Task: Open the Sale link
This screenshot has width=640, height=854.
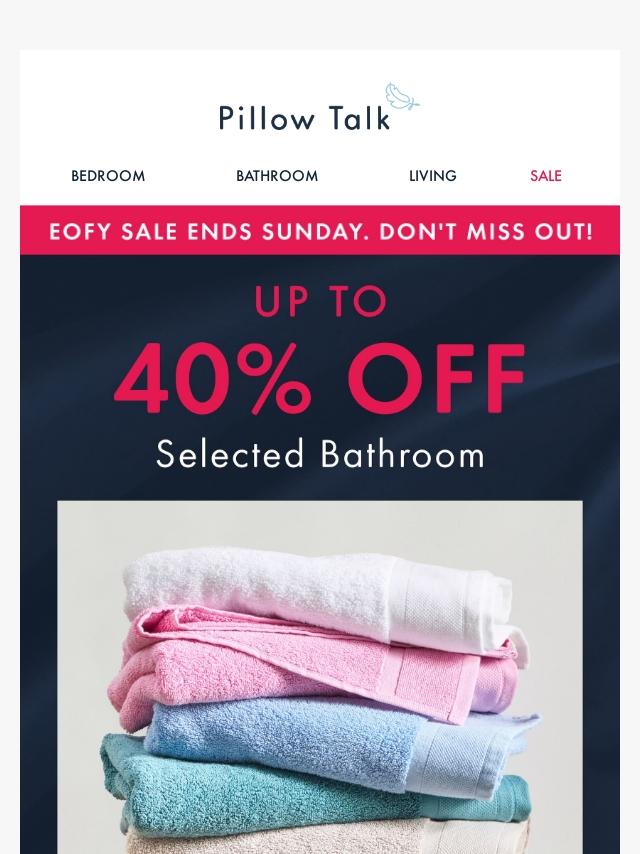Action: pyautogui.click(x=545, y=176)
